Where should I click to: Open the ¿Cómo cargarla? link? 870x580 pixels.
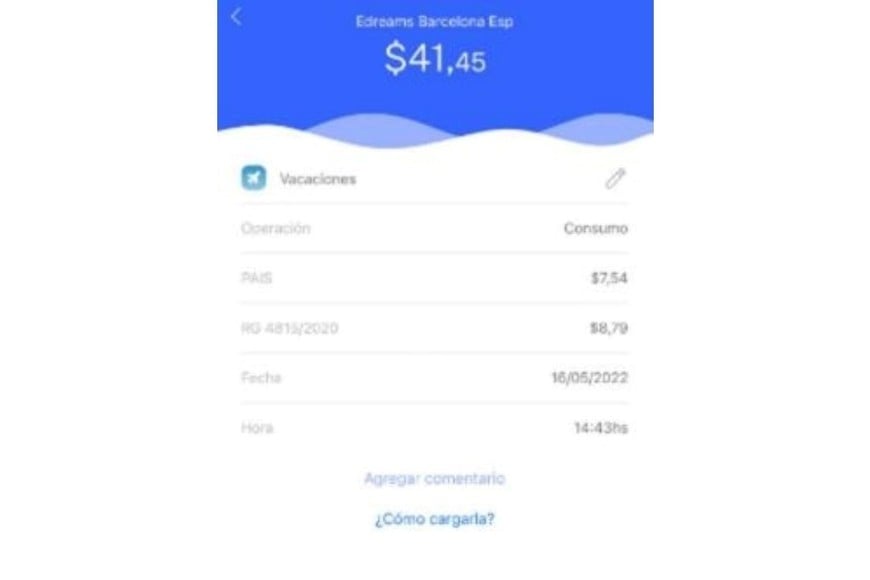click(x=435, y=519)
